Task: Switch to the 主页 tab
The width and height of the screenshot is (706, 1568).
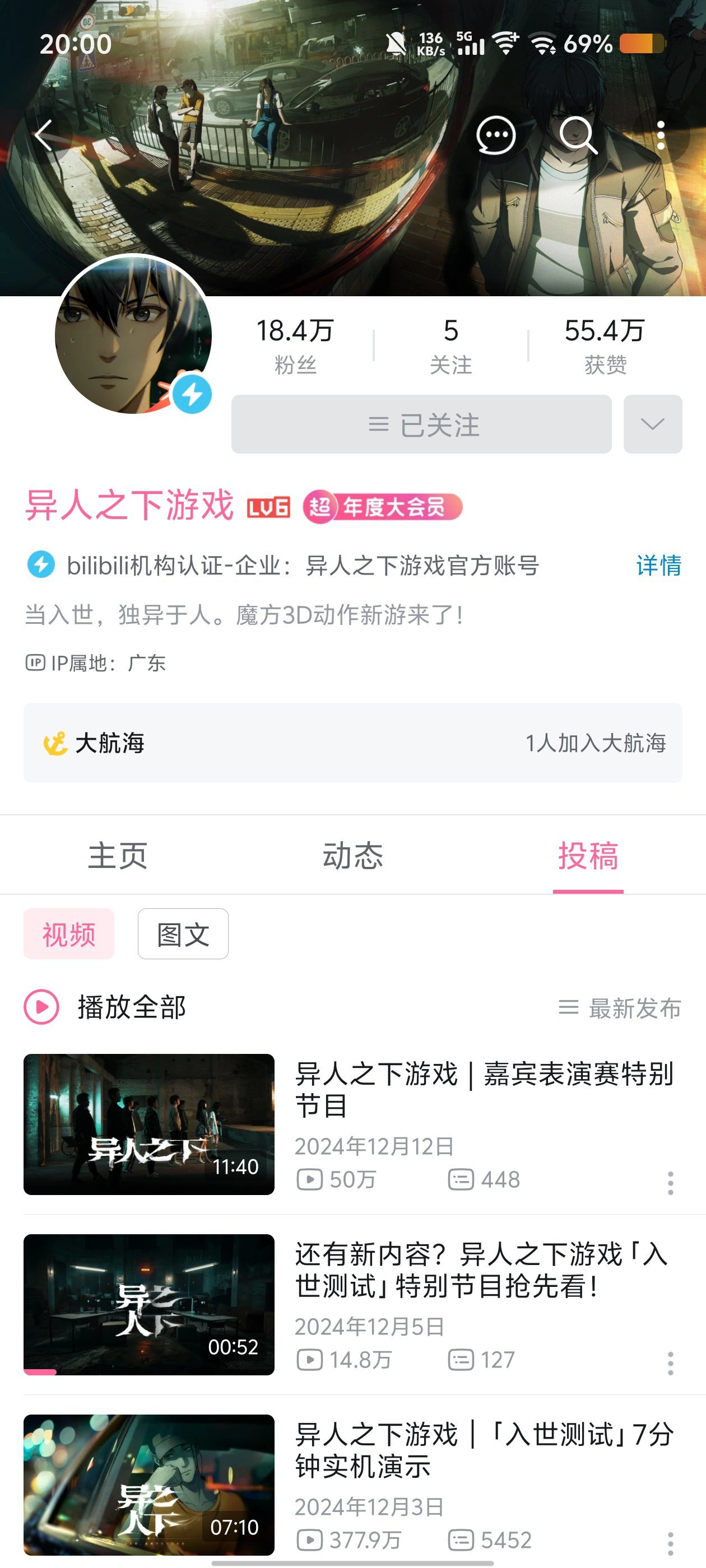Action: pos(118,856)
